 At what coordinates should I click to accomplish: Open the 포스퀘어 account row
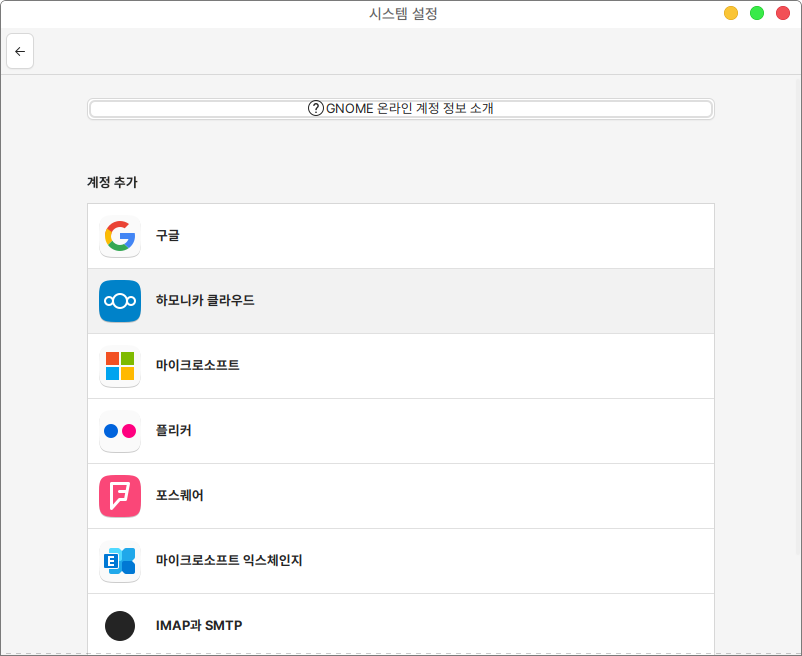click(400, 496)
